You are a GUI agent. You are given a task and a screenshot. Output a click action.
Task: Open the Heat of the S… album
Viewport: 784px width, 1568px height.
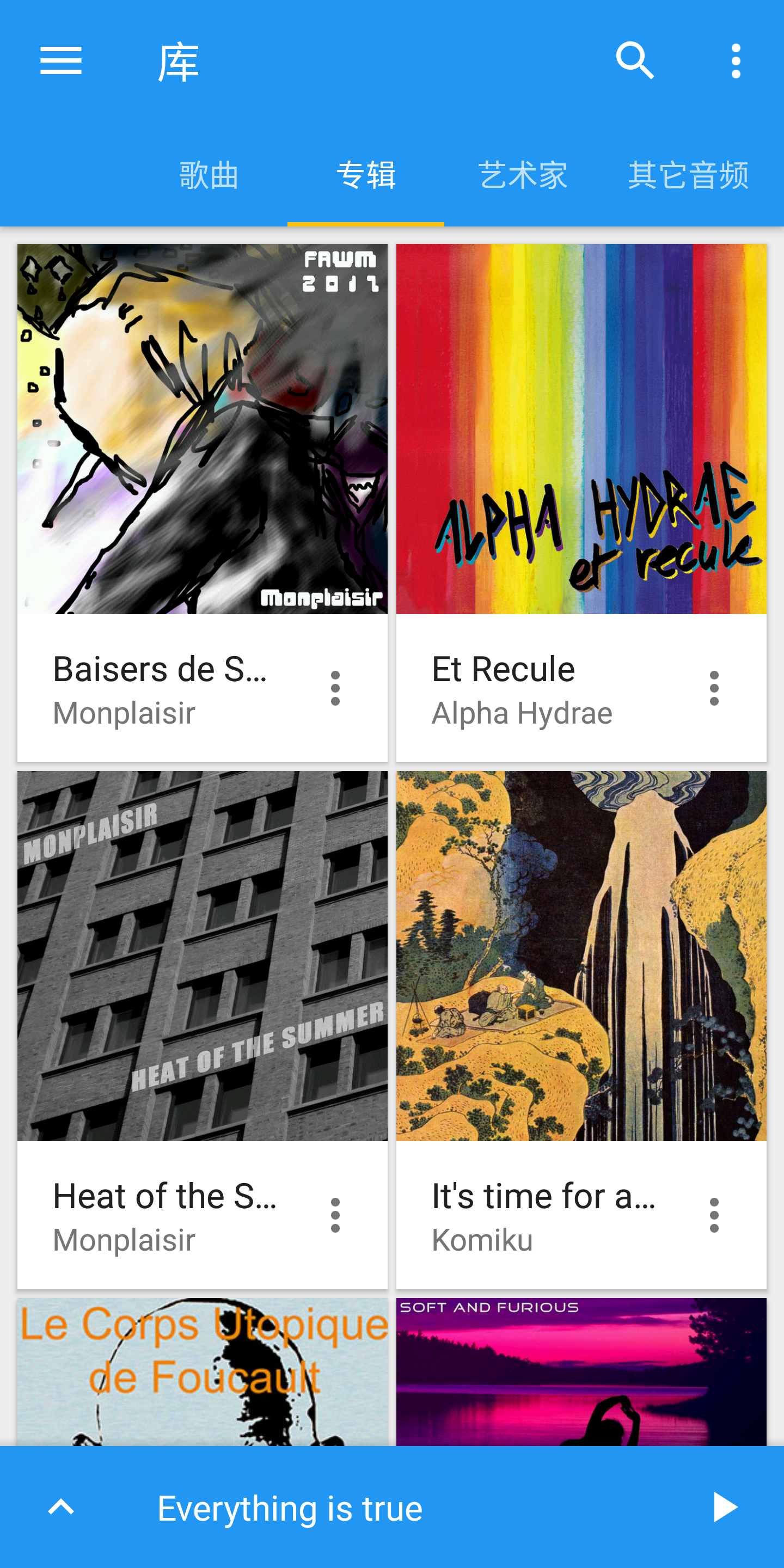(202, 955)
